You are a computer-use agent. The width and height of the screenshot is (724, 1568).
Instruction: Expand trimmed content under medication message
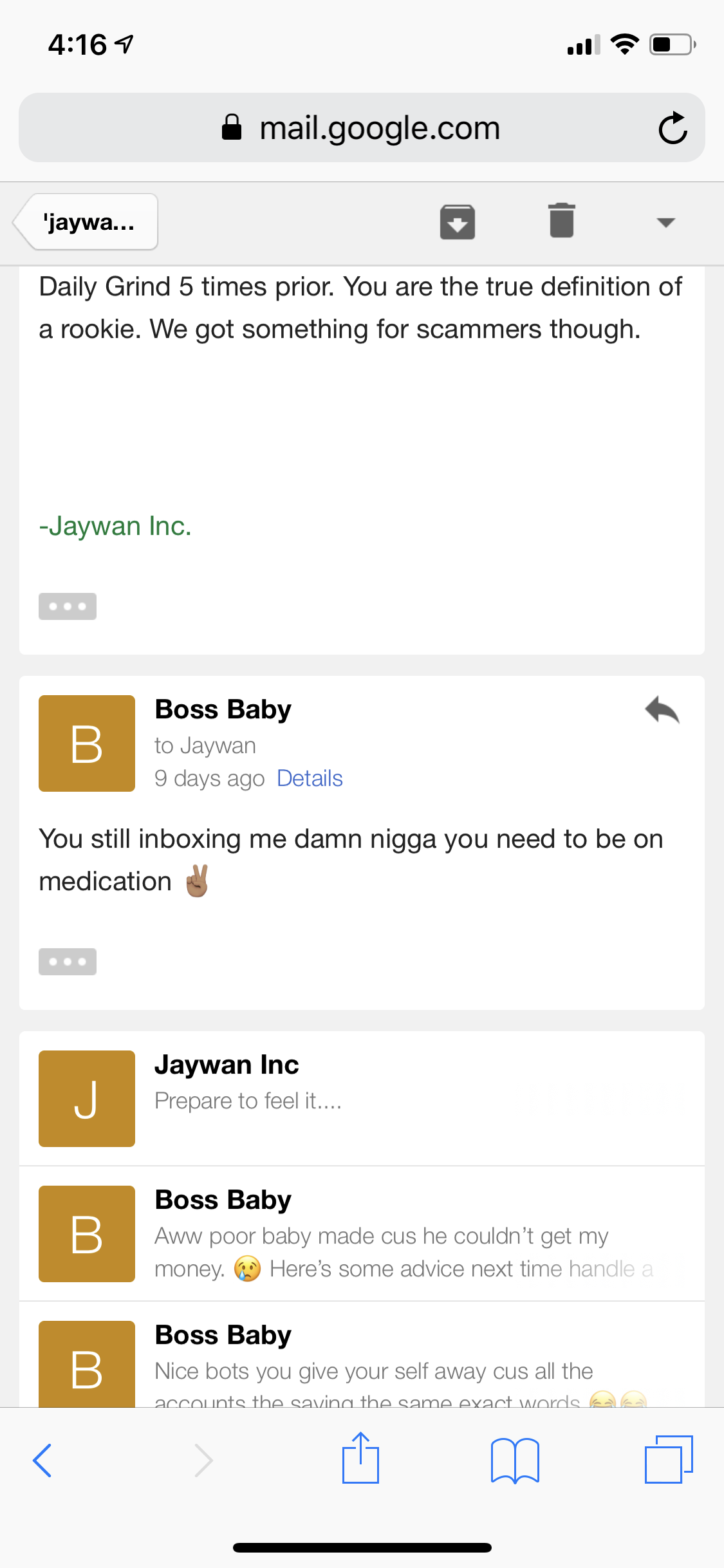[68, 962]
